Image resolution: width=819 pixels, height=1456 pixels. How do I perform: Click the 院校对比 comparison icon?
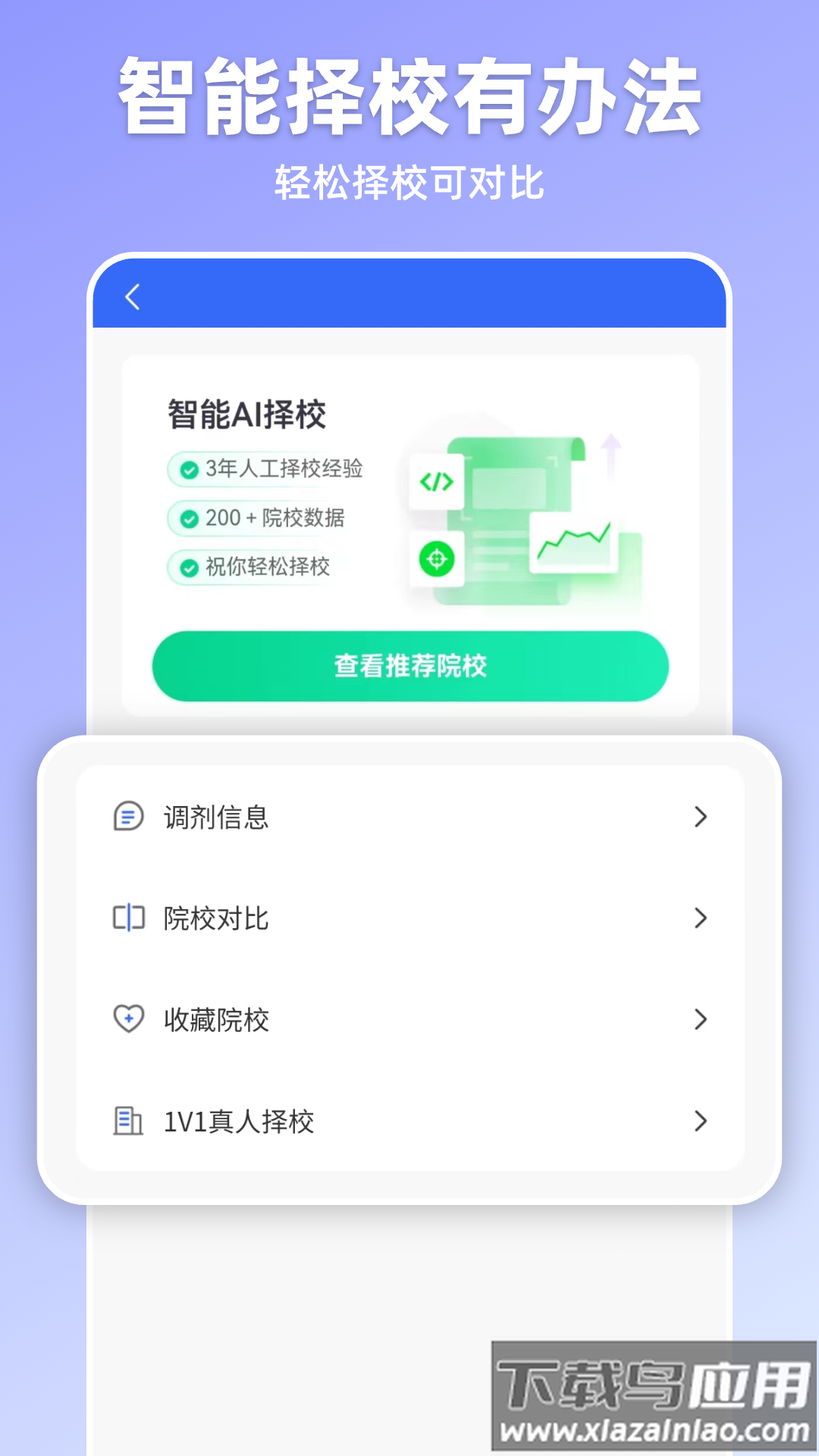127,918
